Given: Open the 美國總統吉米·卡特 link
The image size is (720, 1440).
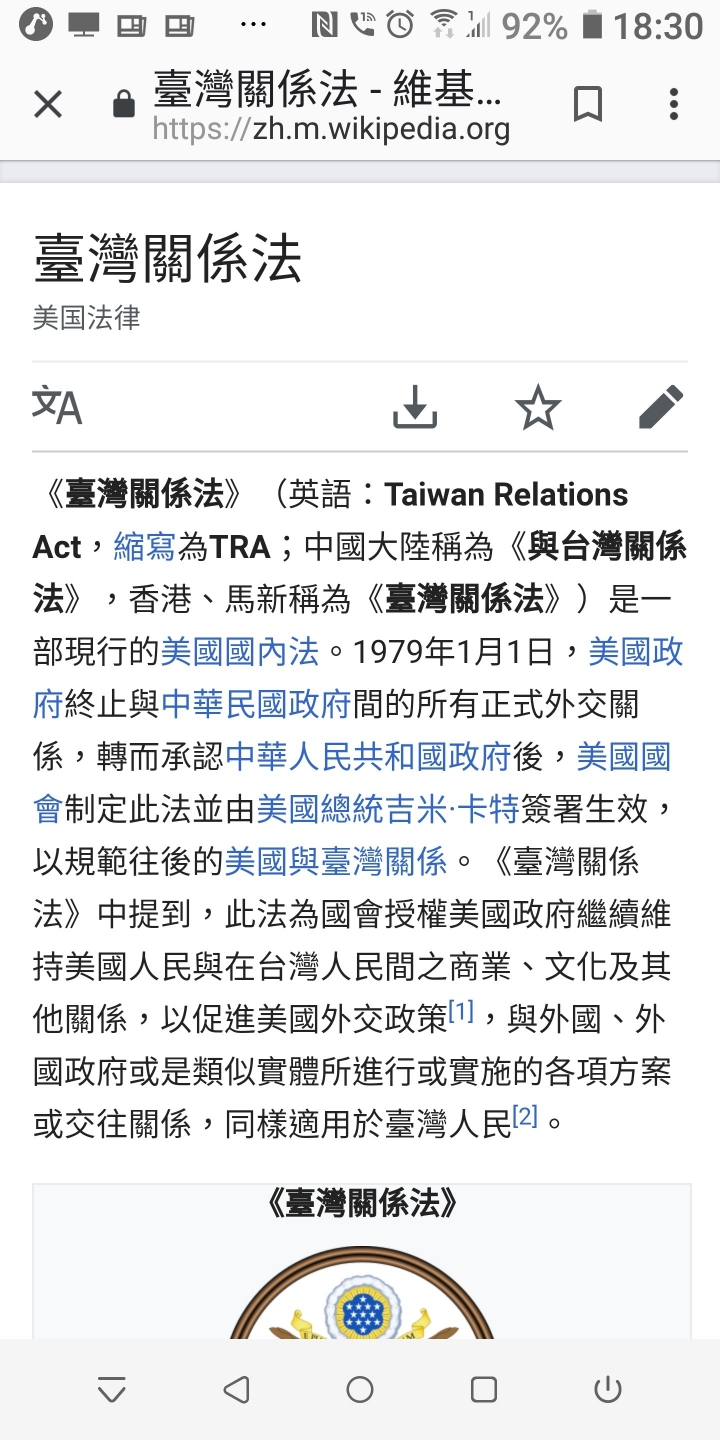Looking at the screenshot, I should coord(388,809).
